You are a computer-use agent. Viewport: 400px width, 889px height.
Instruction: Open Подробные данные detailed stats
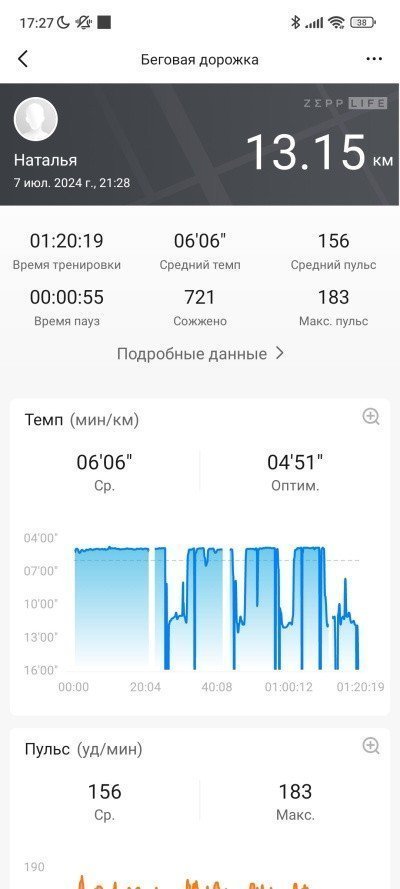point(200,354)
